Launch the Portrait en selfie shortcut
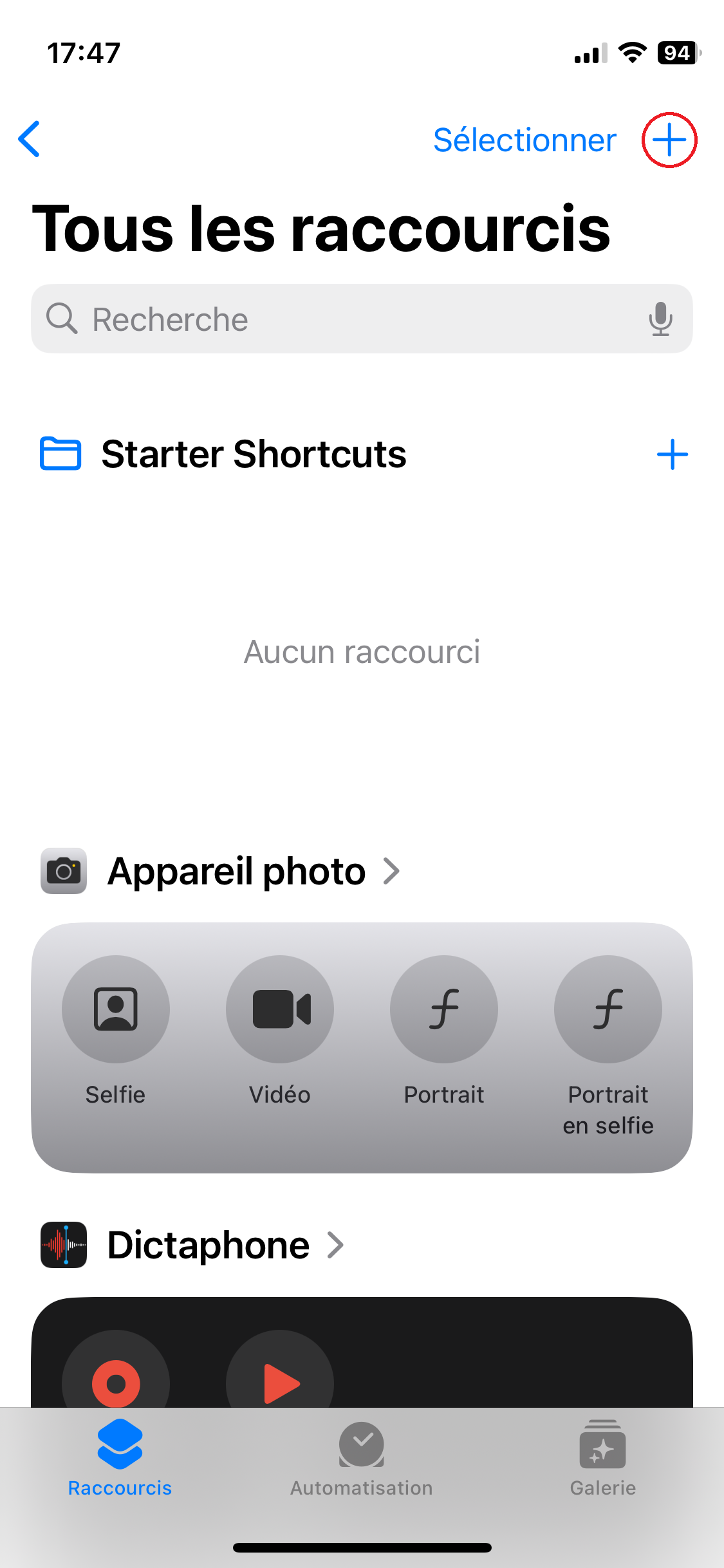 (x=608, y=1046)
